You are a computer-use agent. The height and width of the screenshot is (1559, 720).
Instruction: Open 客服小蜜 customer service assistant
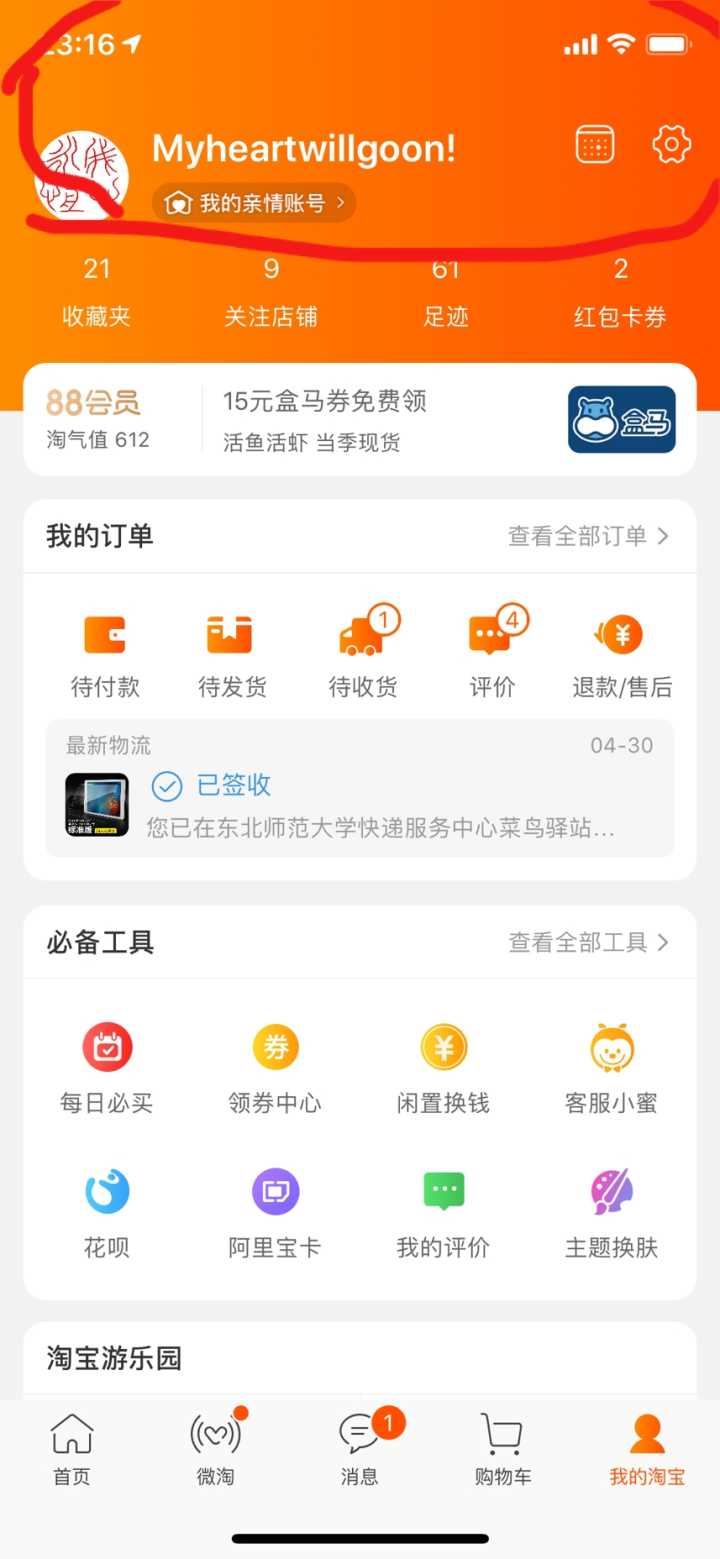pyautogui.click(x=611, y=1065)
